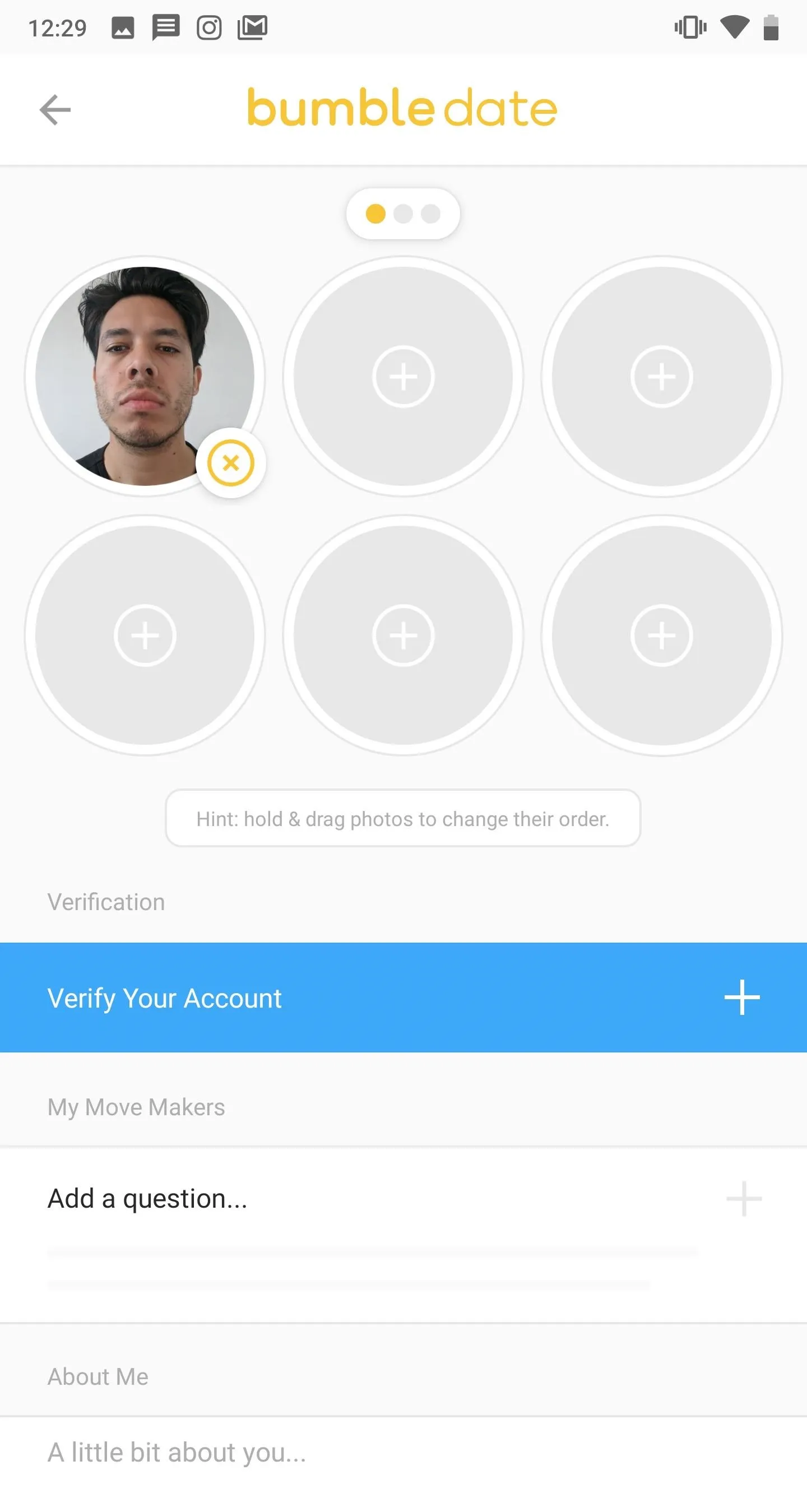Remove the uploaded profile photo
This screenshot has width=807, height=1512.
pos(231,463)
